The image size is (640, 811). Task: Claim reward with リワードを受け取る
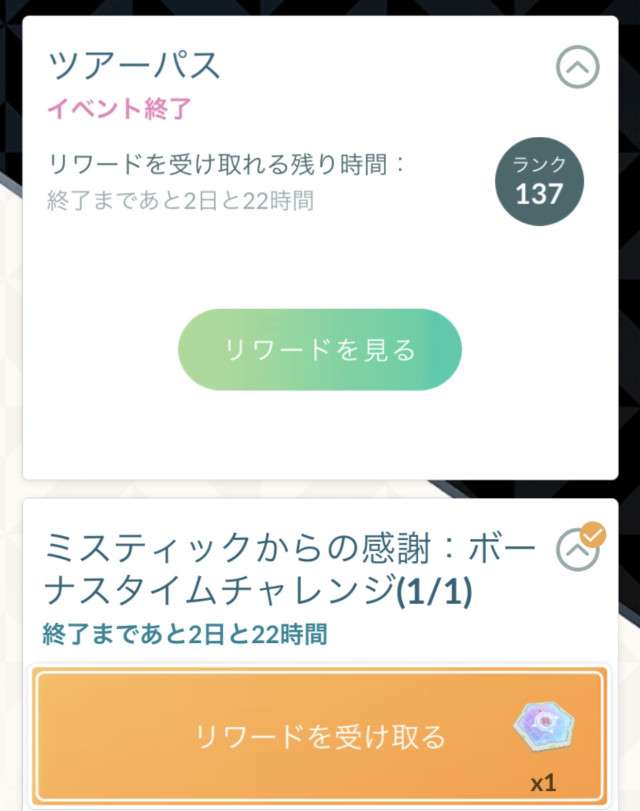(320, 737)
